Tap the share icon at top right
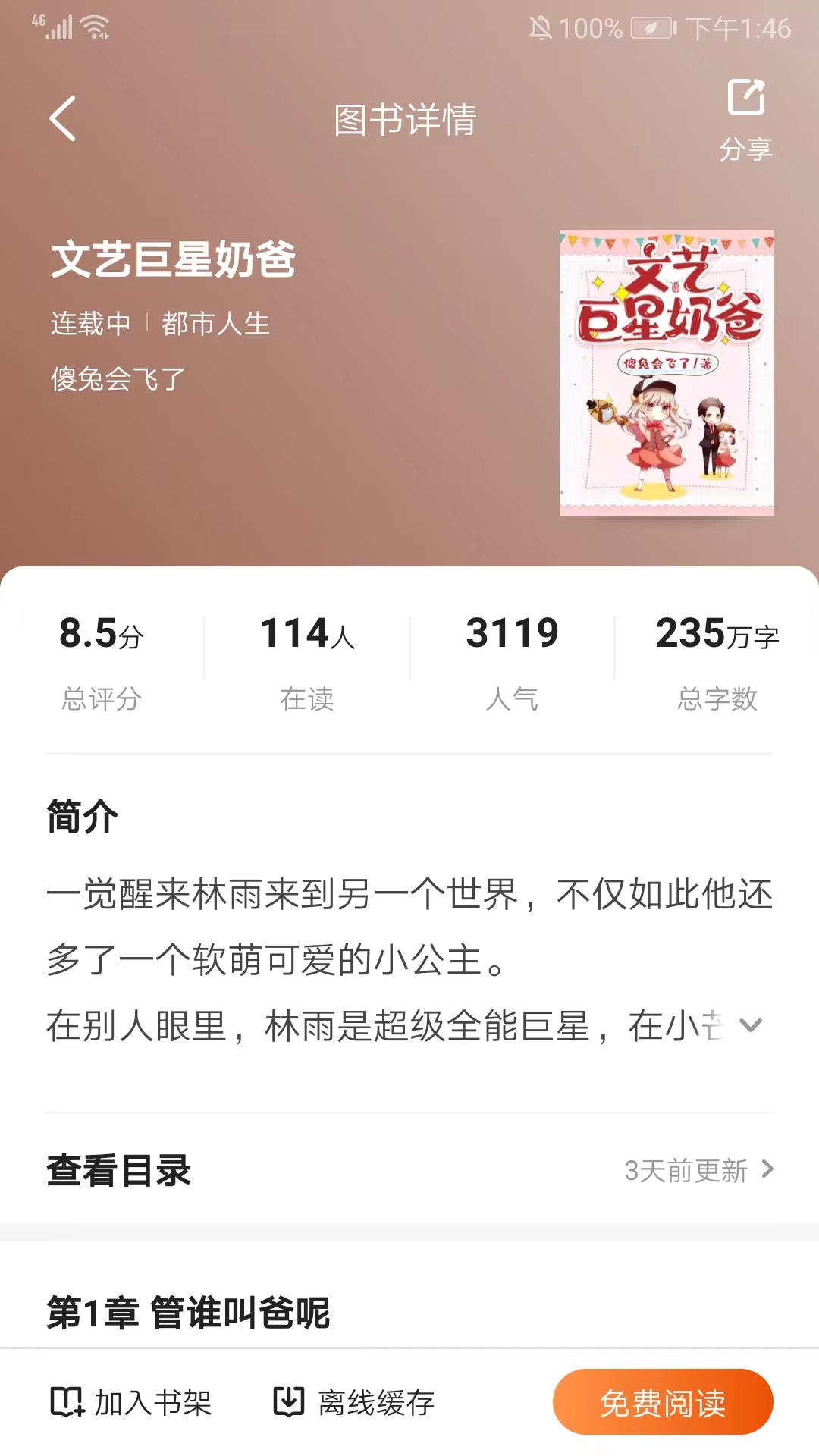The image size is (819, 1456). [747, 98]
